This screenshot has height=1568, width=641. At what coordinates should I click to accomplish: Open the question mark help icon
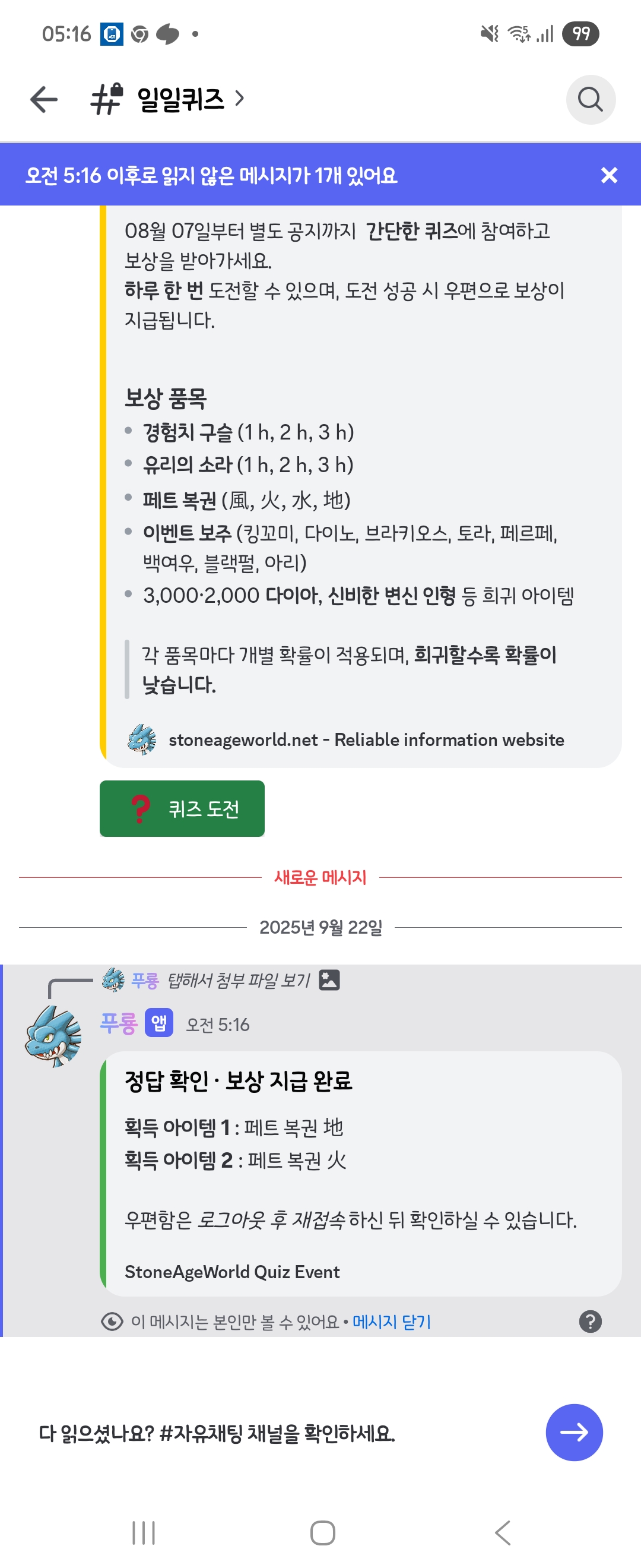pyautogui.click(x=590, y=1322)
